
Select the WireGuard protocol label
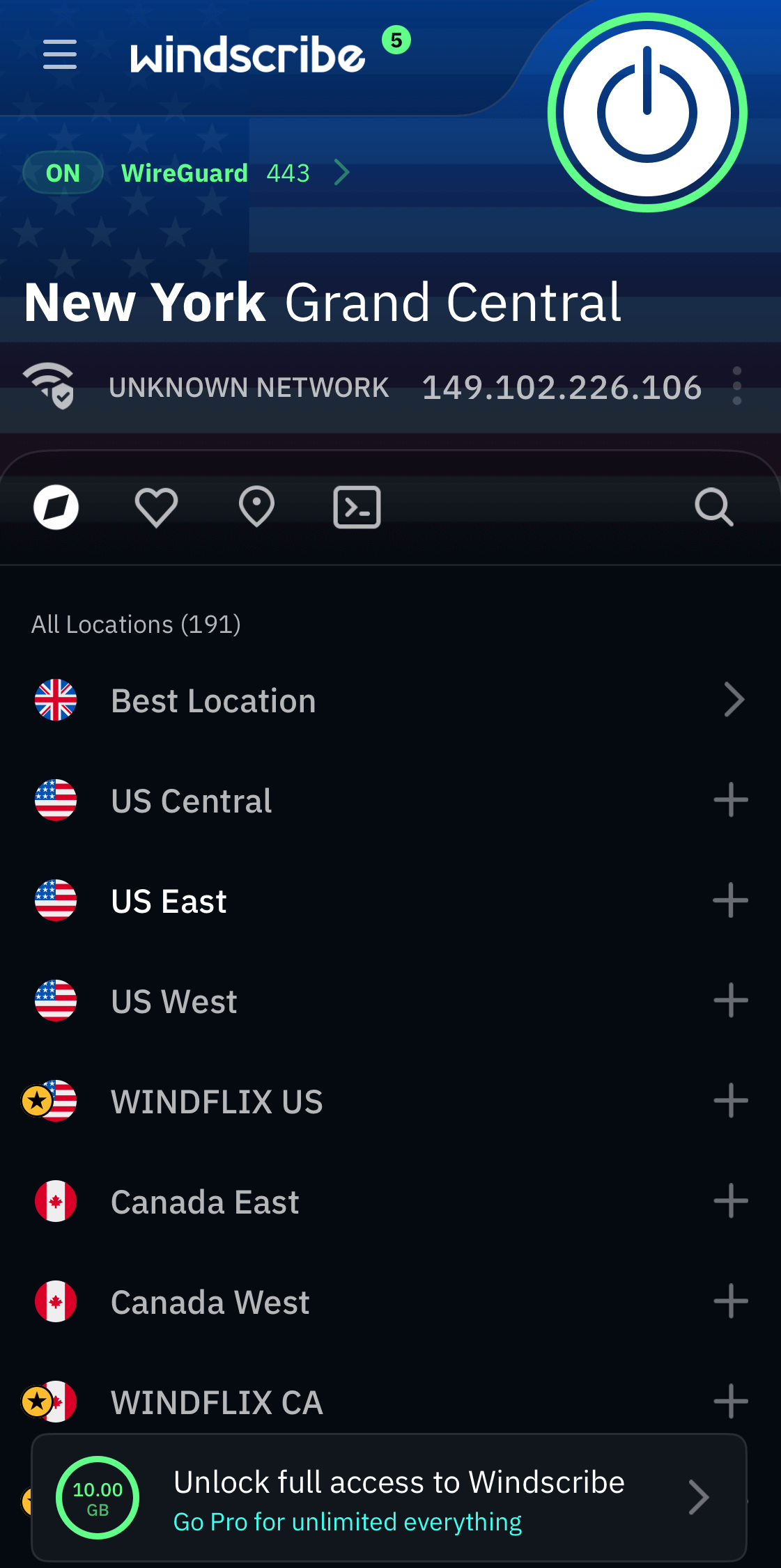point(184,173)
